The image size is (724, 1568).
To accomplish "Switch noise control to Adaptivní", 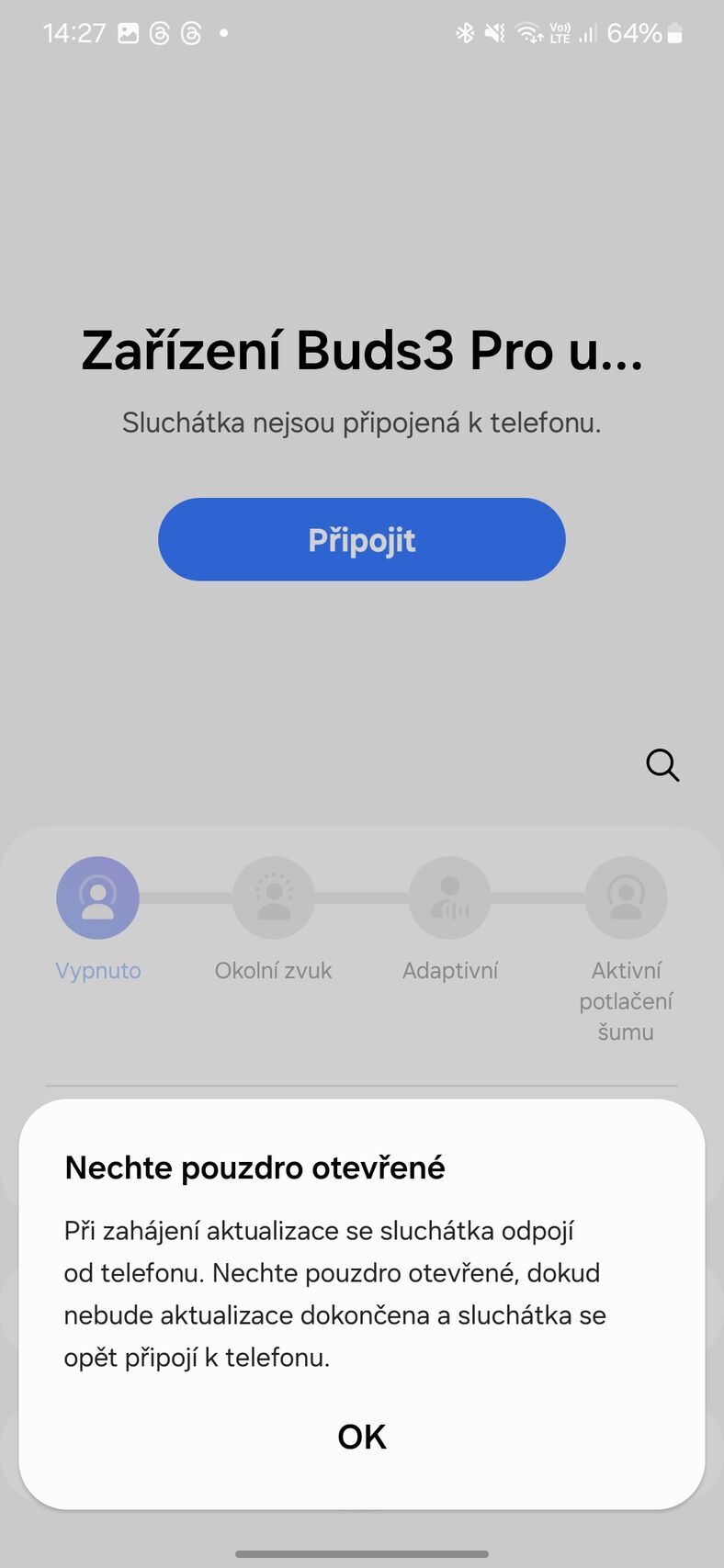I will [449, 897].
